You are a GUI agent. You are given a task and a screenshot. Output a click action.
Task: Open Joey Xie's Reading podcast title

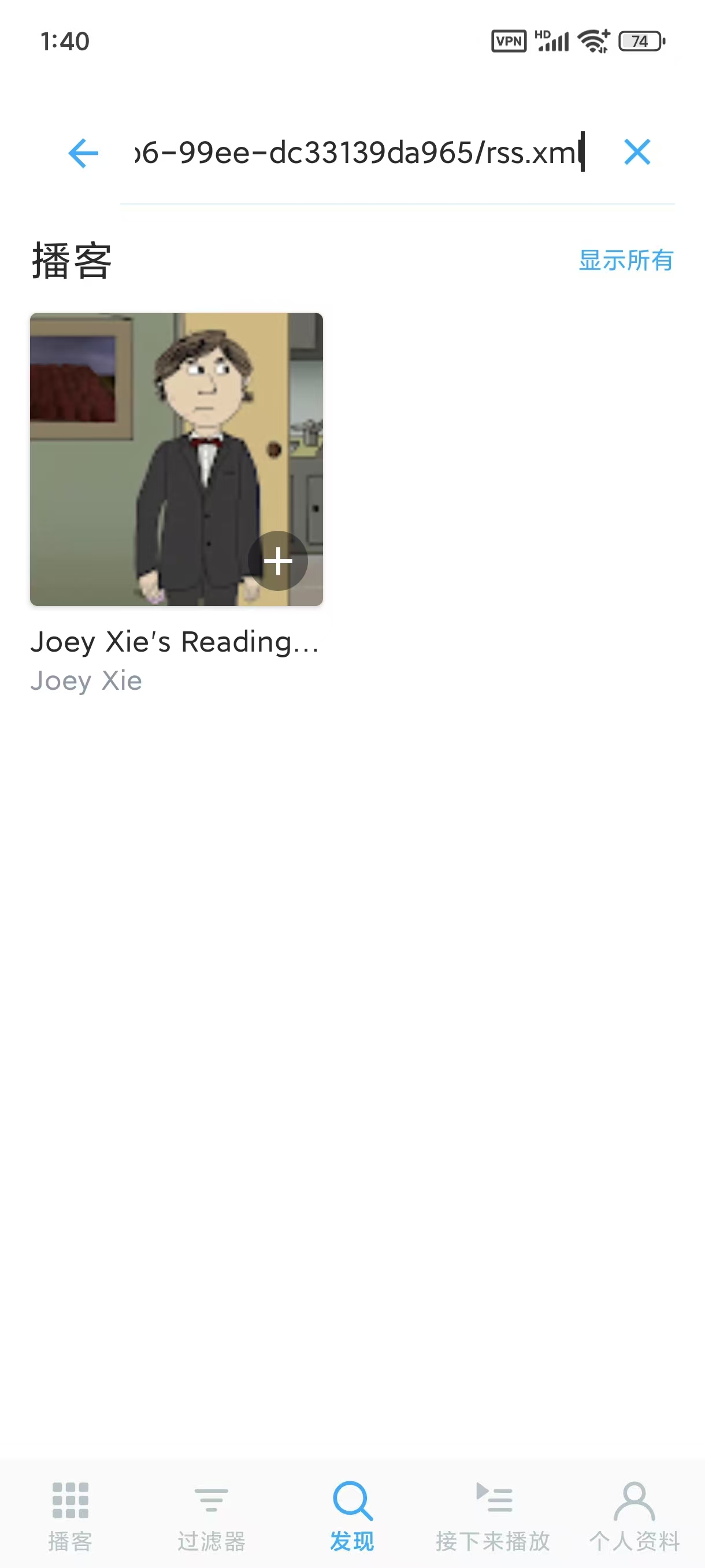(x=176, y=641)
